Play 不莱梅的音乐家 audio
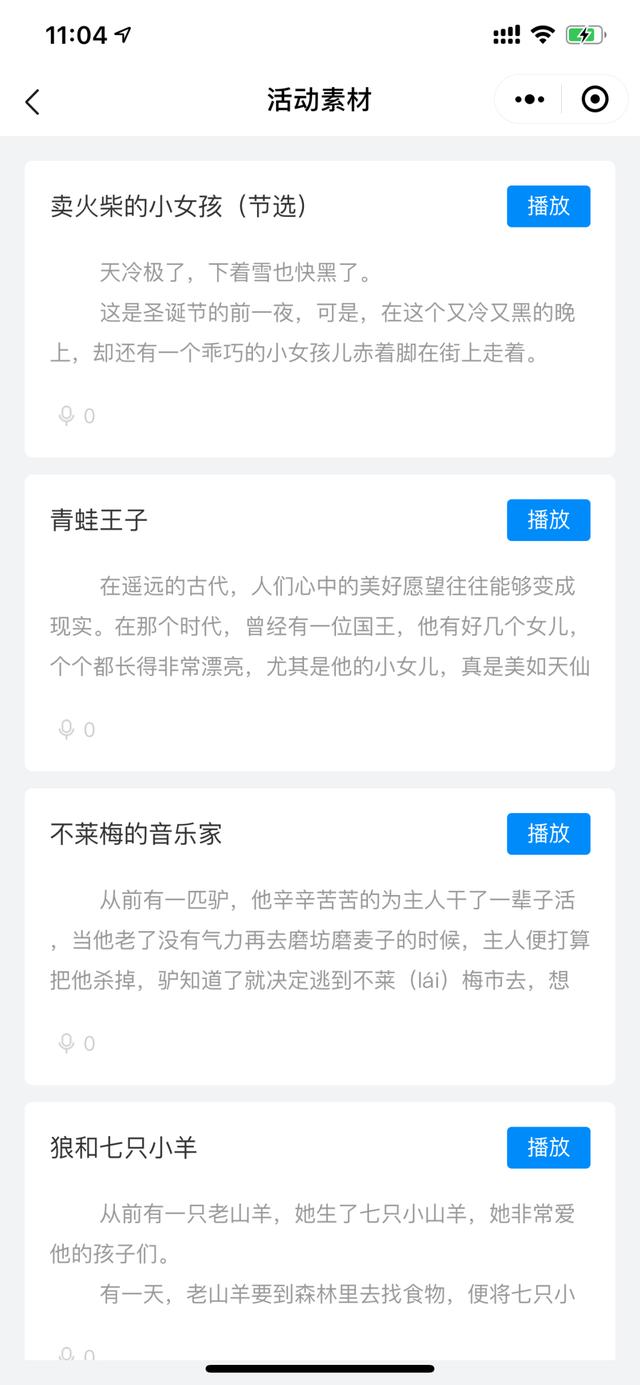The width and height of the screenshot is (640, 1385). coord(548,834)
